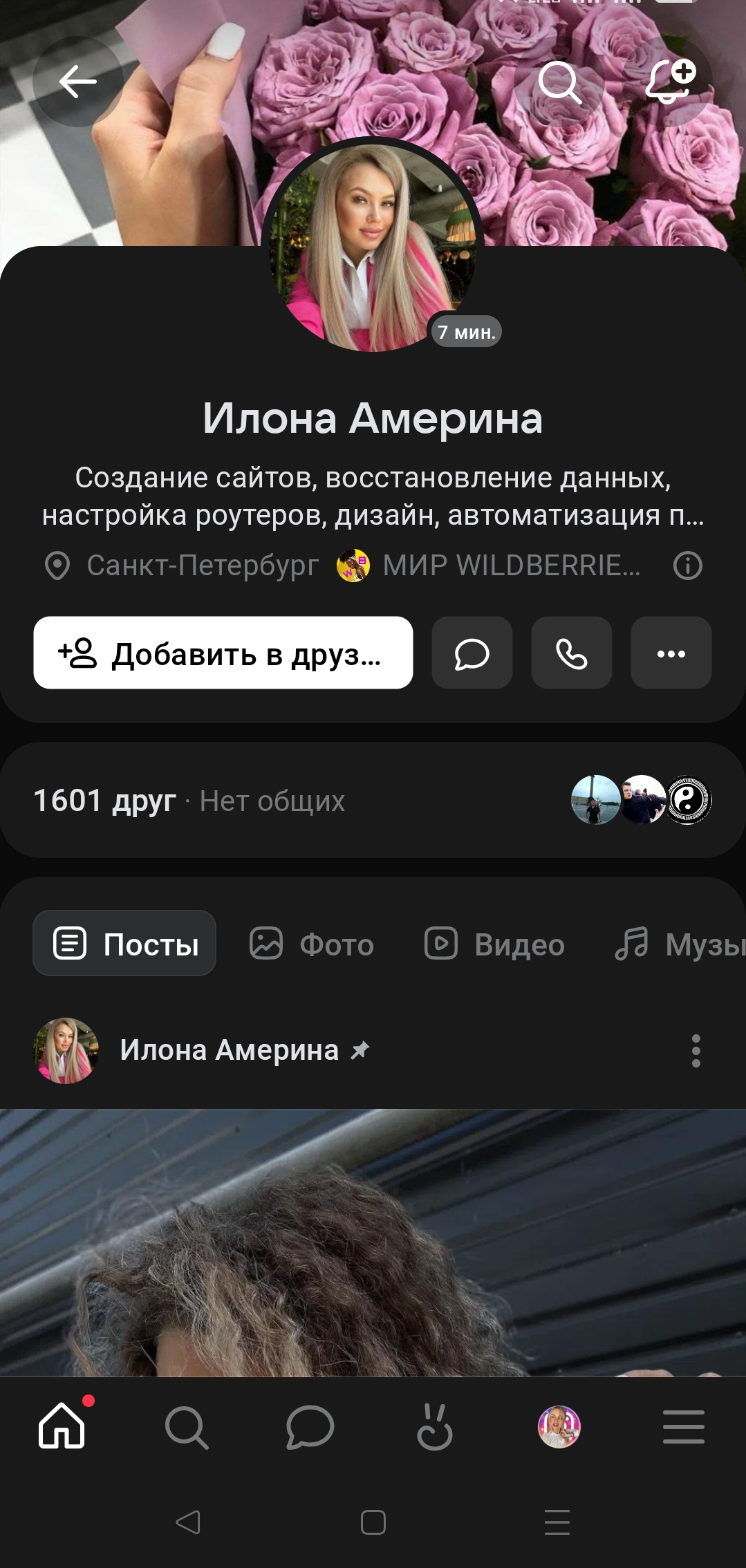Open messenger from the bottom navigation

310,1427
